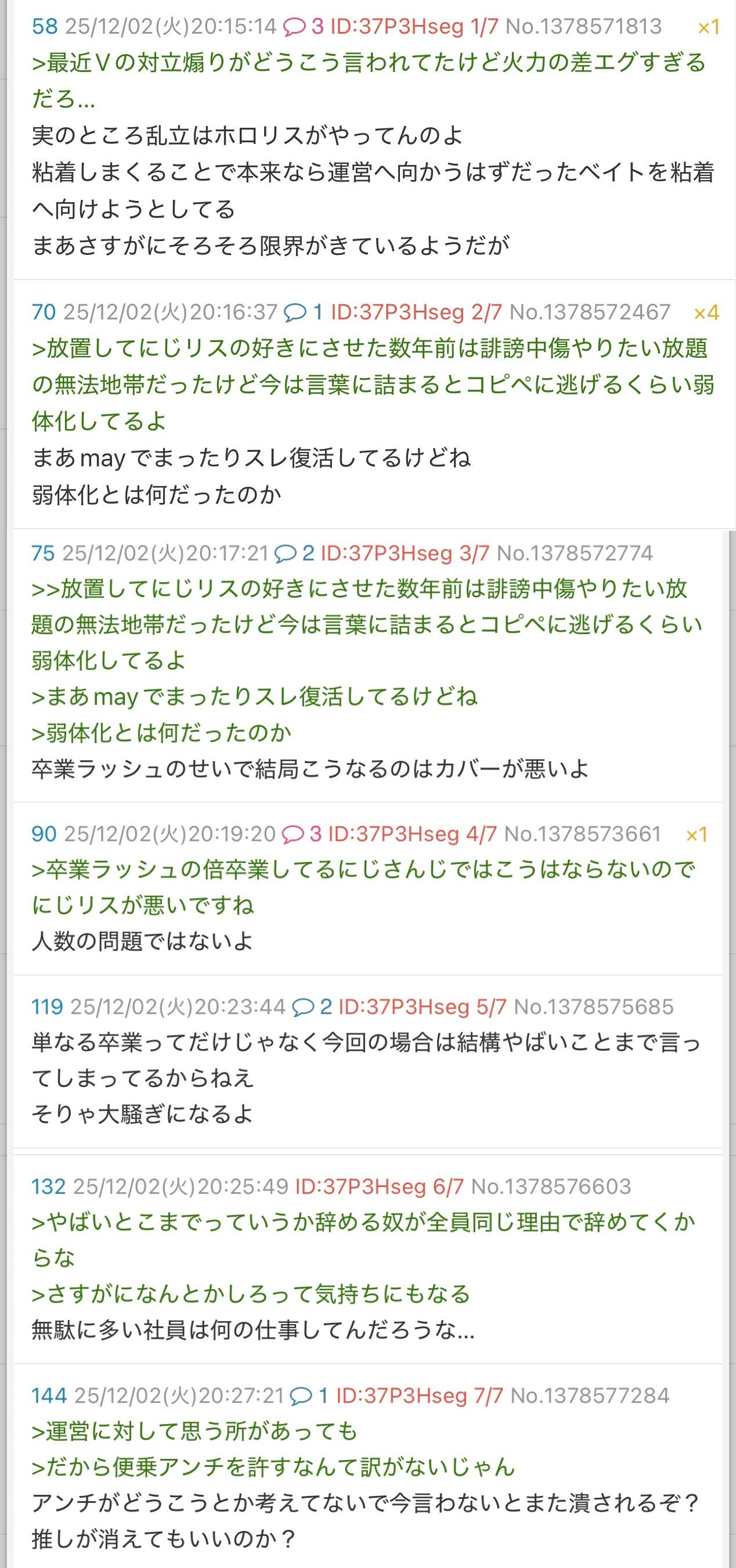Open the post number 132 link

click(48, 1186)
